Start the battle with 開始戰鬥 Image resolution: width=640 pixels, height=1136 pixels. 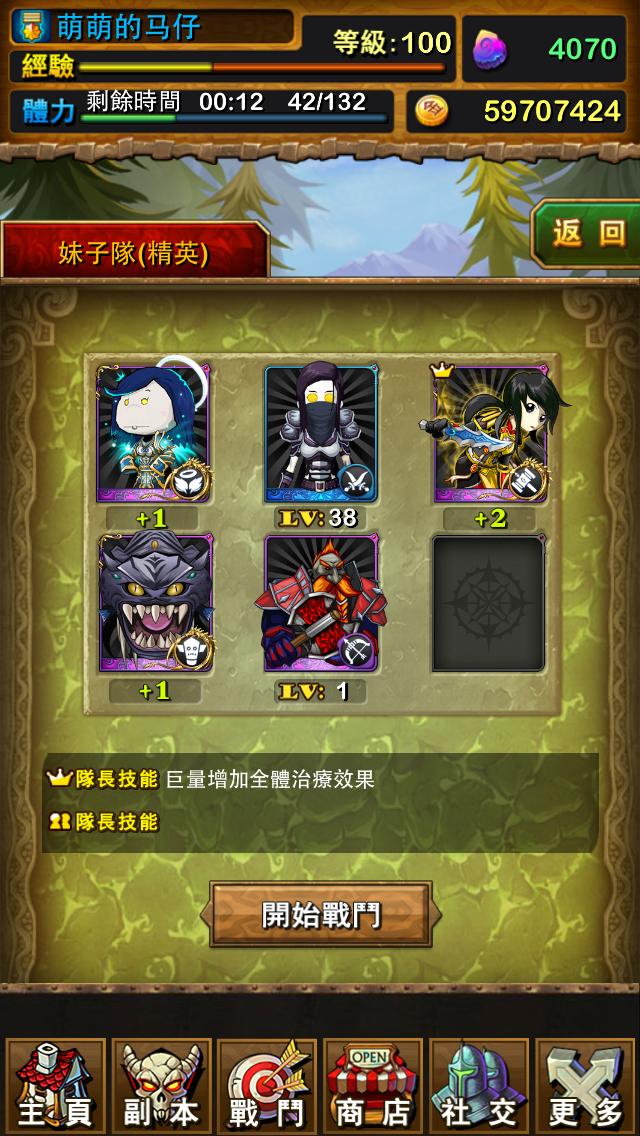click(320, 914)
